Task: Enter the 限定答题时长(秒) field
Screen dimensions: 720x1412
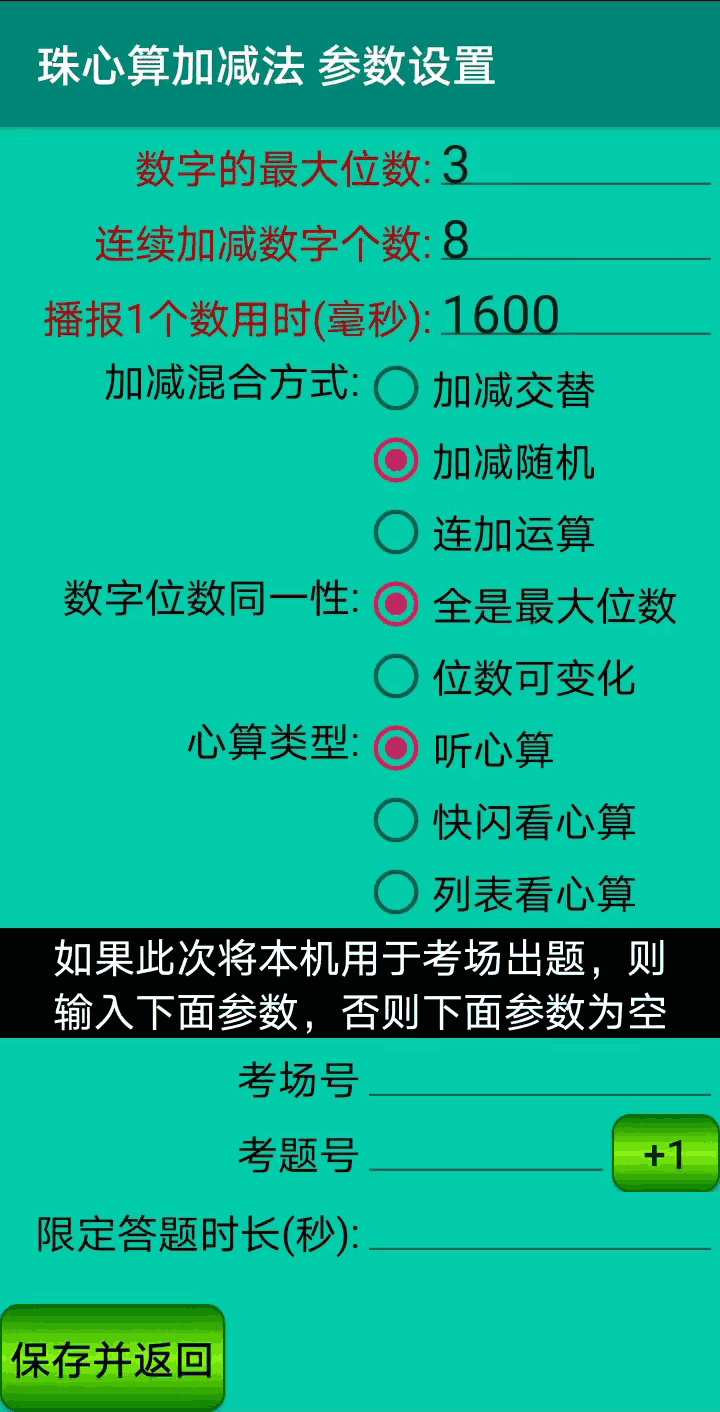Action: tap(540, 1232)
